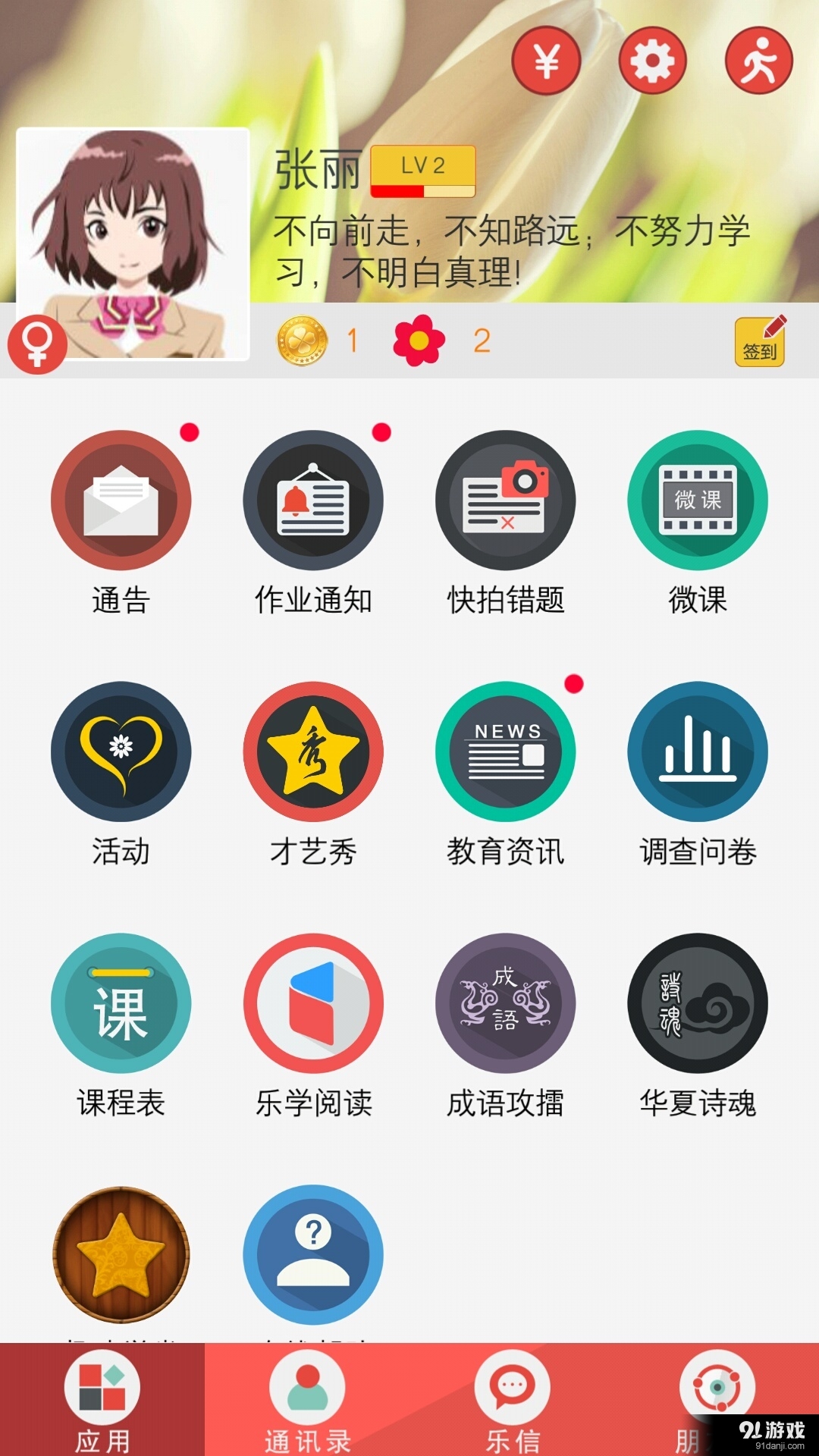819x1456 pixels.
Task: Open 华夏诗魂 poetry icon
Action: (x=698, y=1003)
